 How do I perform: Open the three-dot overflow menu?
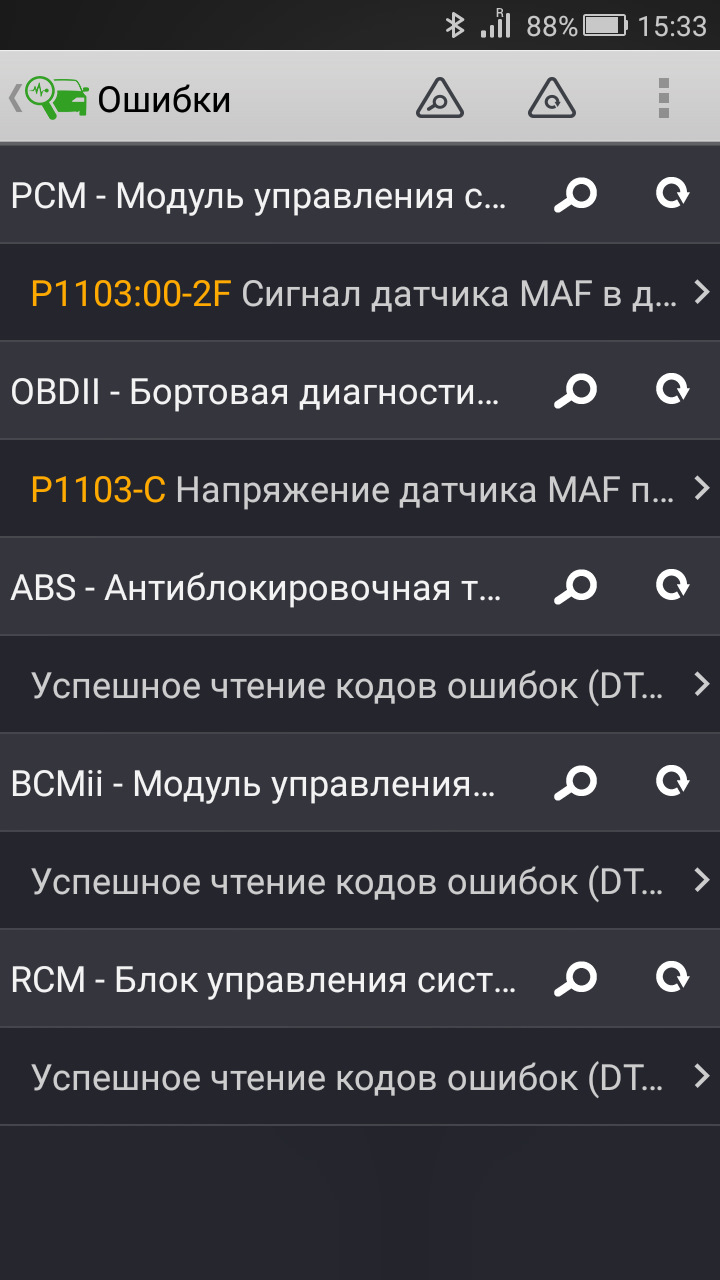662,99
